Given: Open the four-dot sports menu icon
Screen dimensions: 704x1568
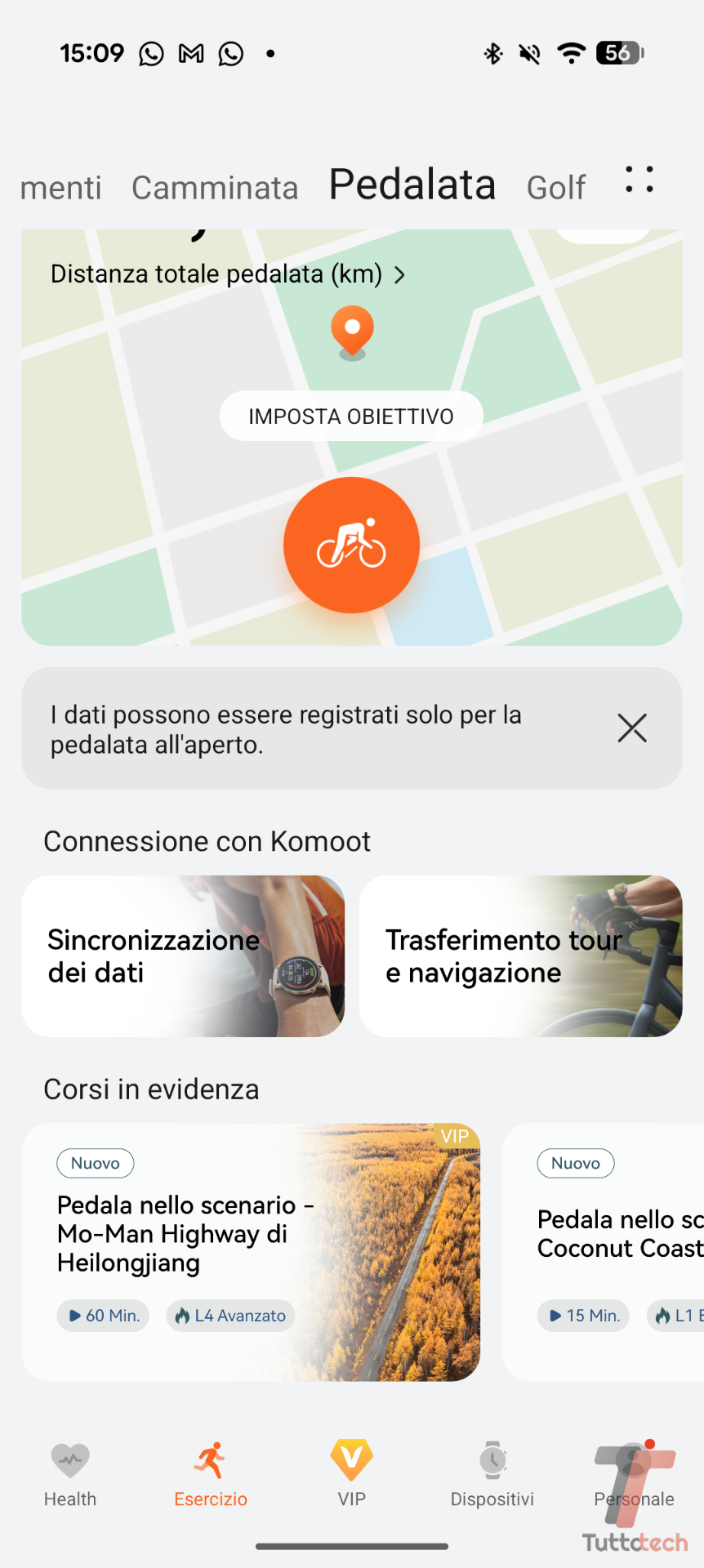Looking at the screenshot, I should [639, 180].
